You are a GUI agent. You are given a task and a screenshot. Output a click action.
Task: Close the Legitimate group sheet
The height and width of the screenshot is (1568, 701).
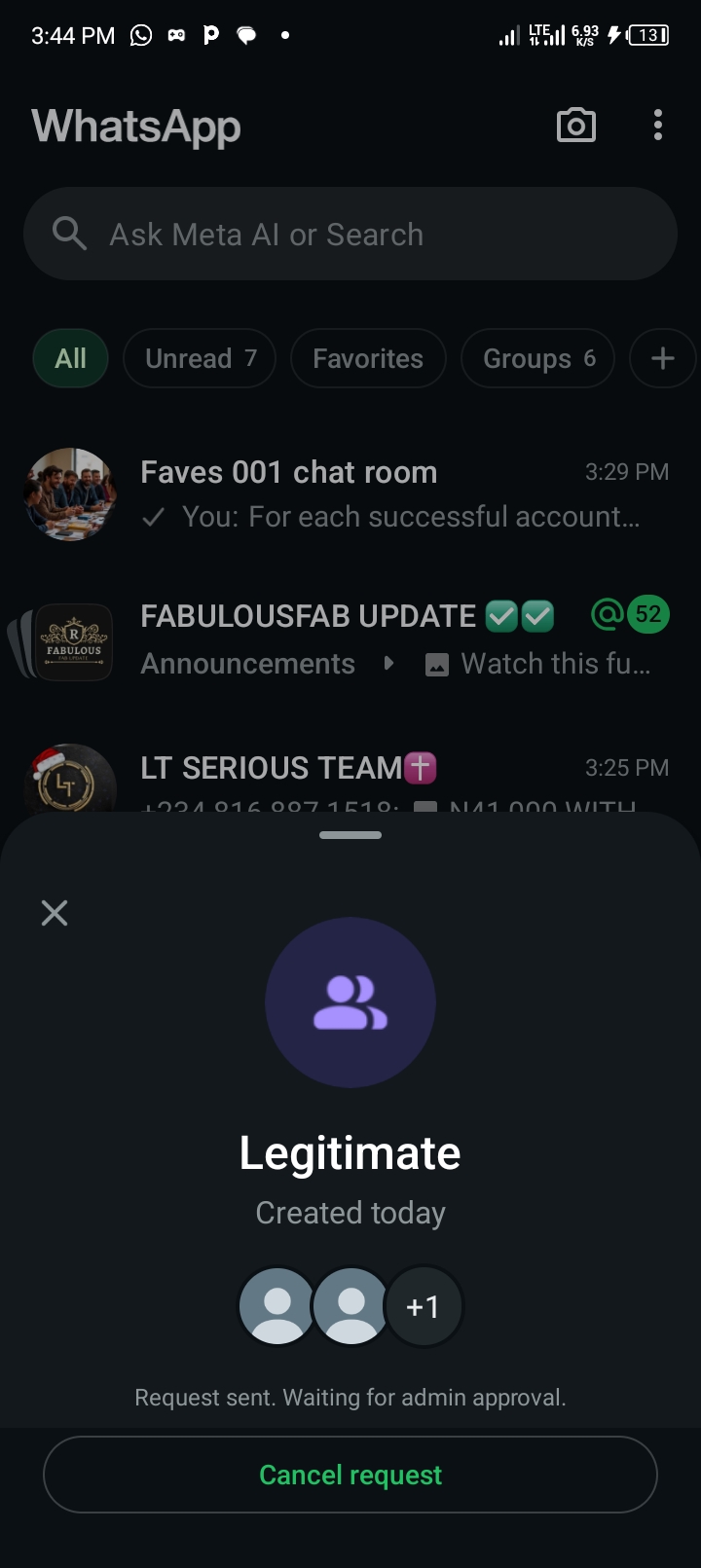pos(55,912)
